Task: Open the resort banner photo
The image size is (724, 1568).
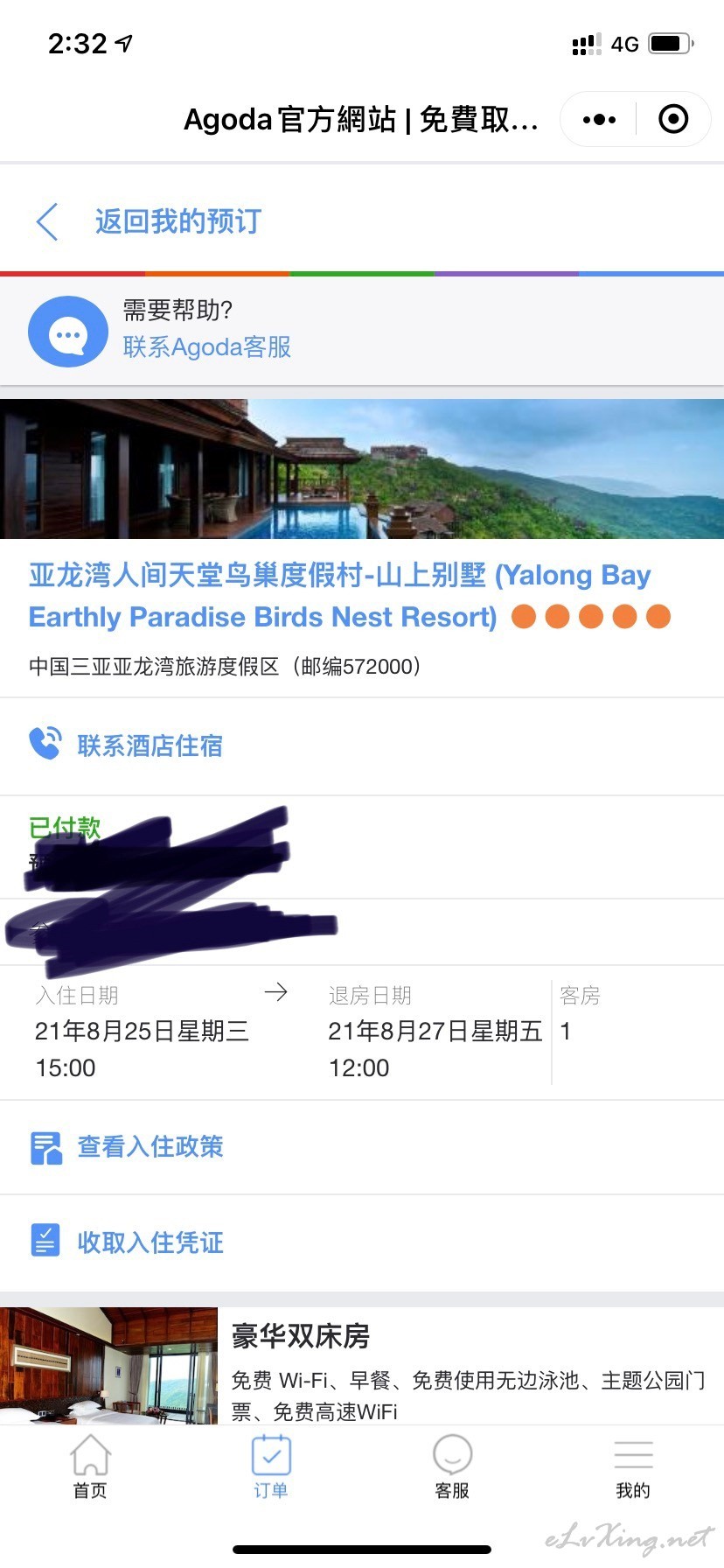Action: [362, 469]
